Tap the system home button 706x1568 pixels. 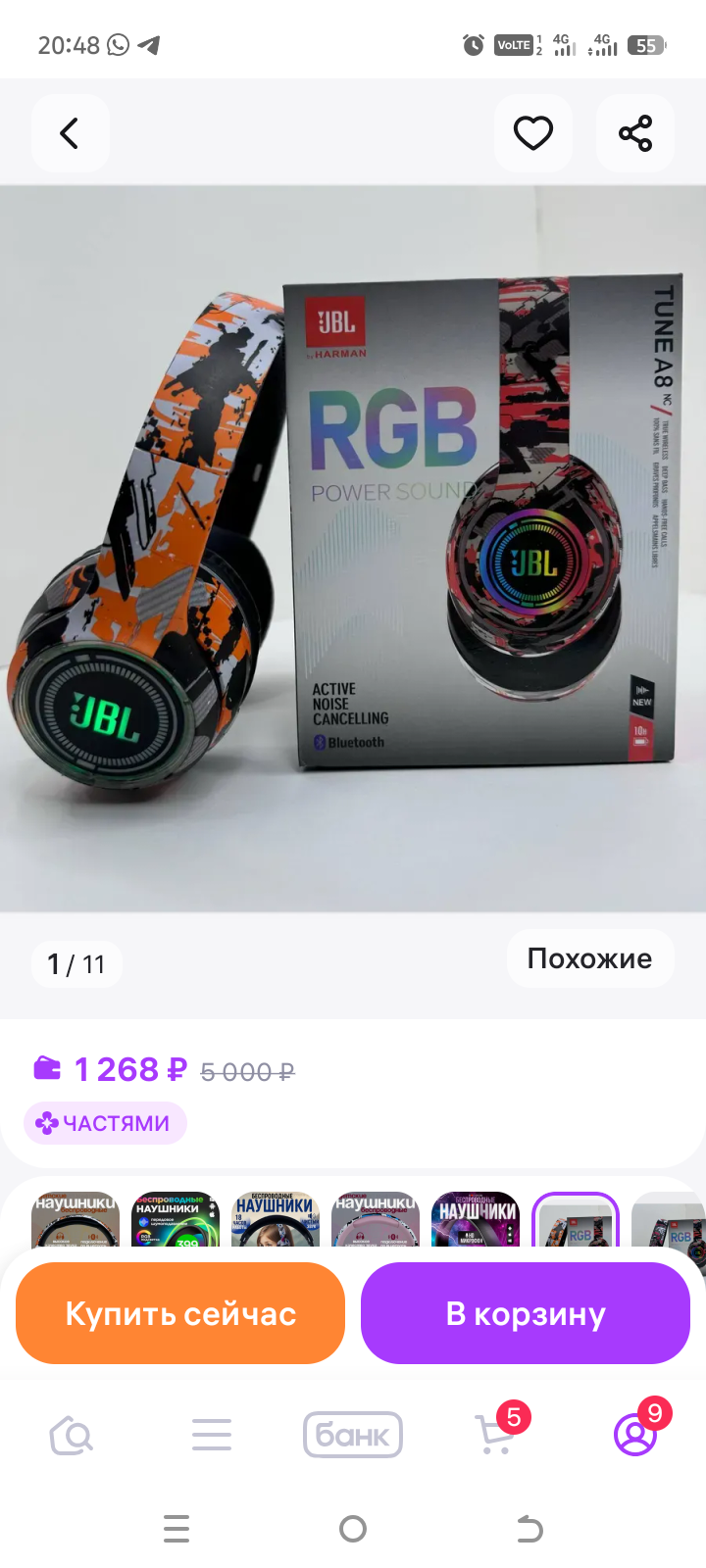(x=353, y=1529)
